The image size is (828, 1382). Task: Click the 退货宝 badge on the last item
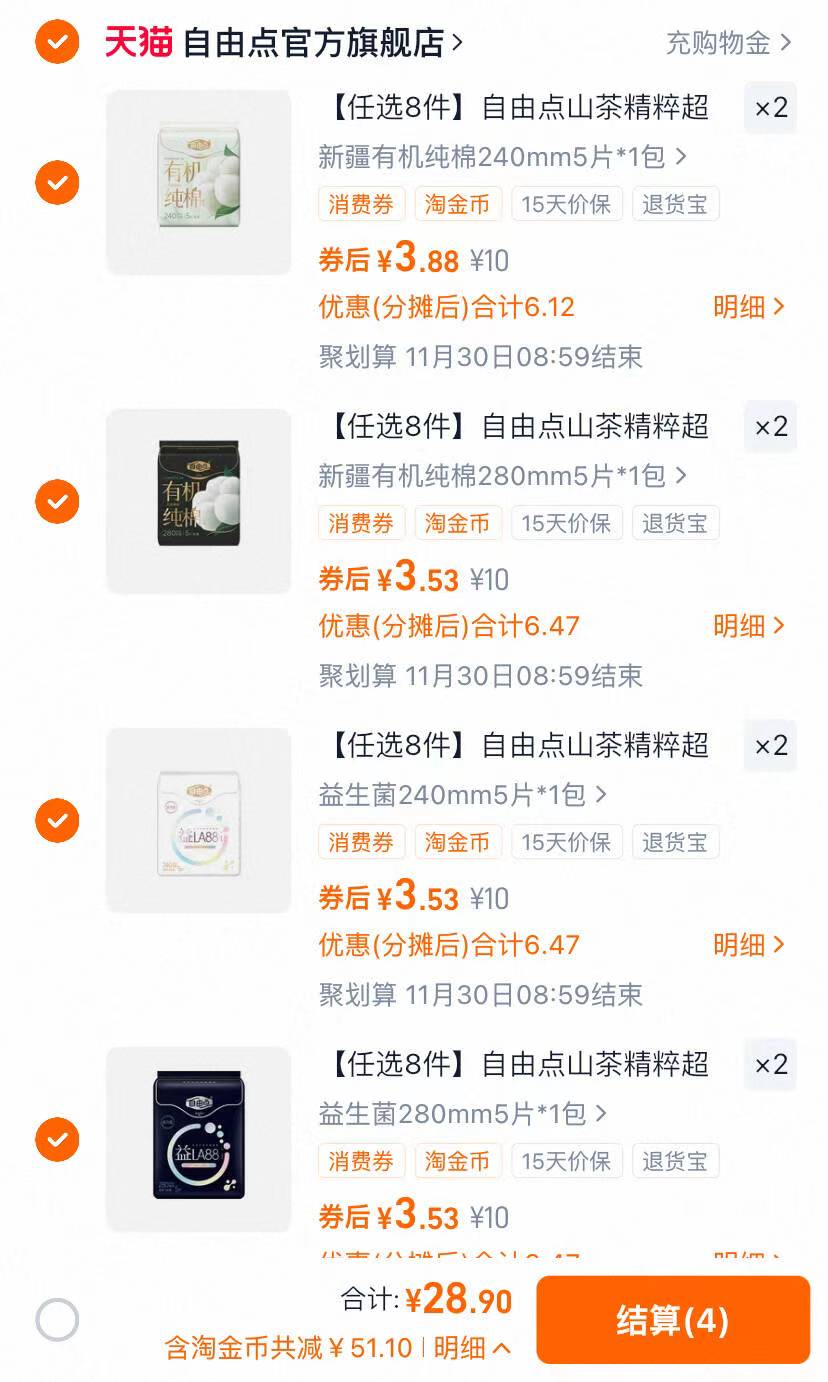676,1161
